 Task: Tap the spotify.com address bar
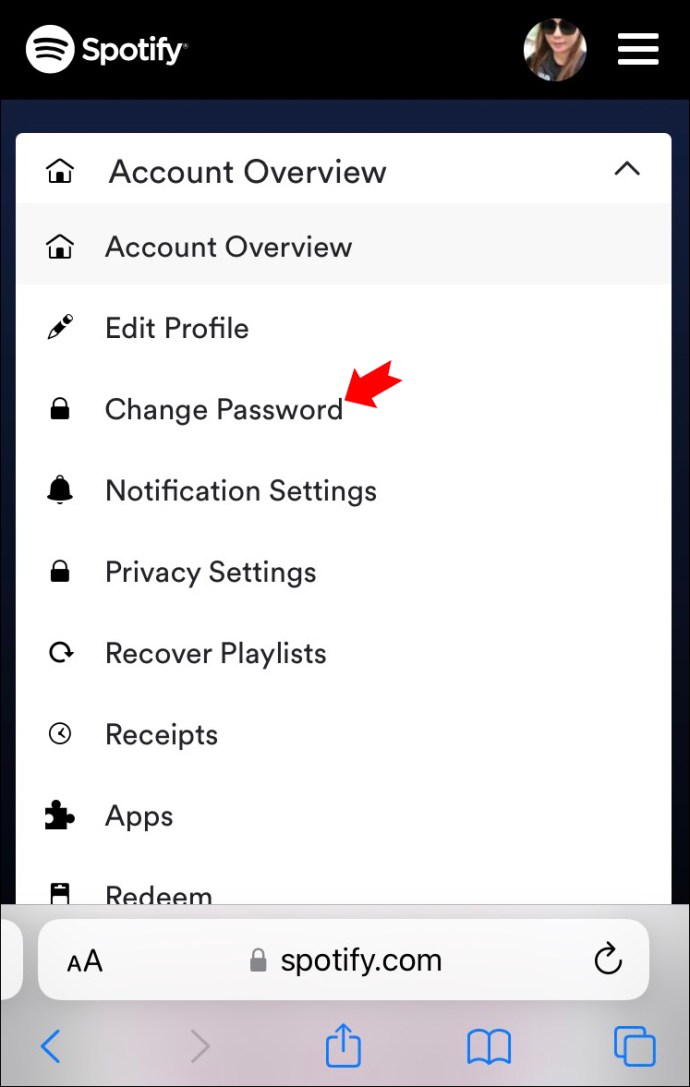tap(345, 961)
